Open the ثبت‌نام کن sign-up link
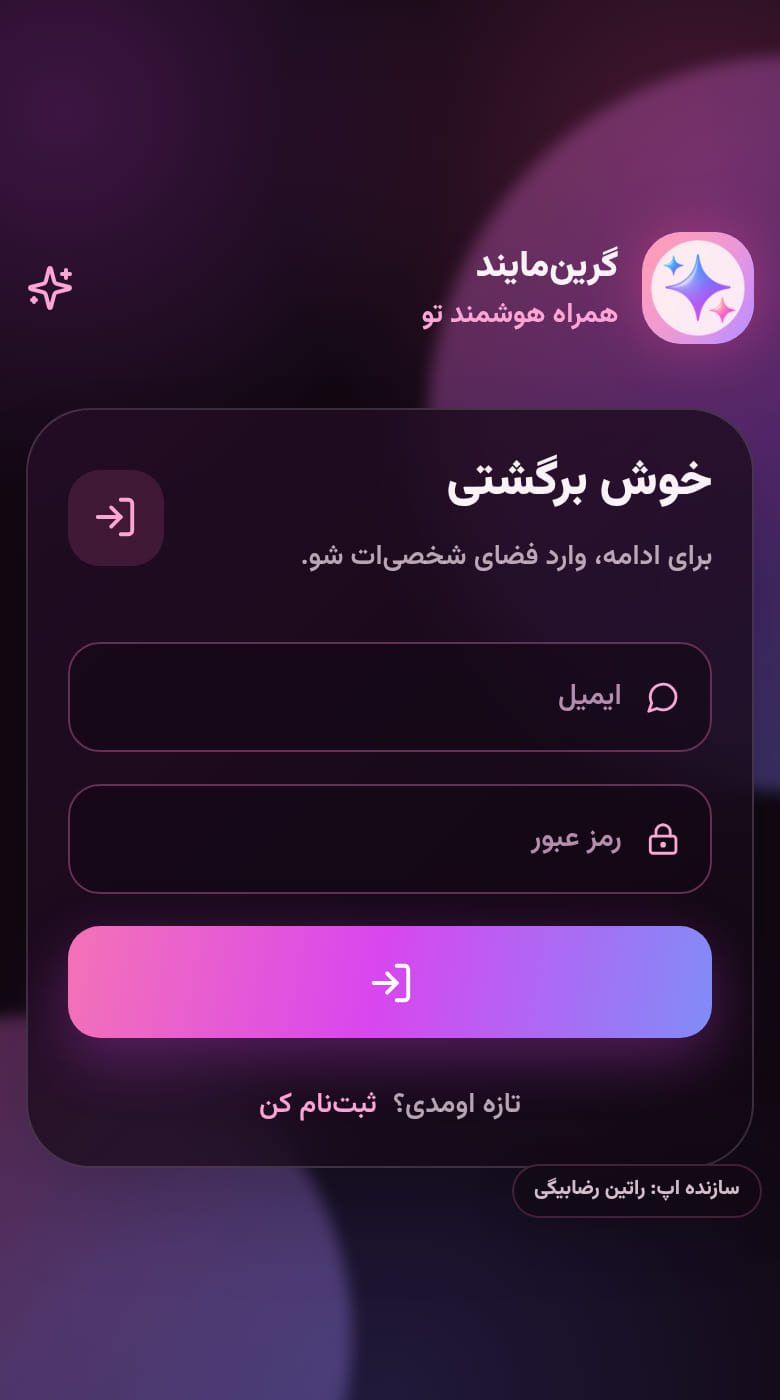 tap(318, 1104)
